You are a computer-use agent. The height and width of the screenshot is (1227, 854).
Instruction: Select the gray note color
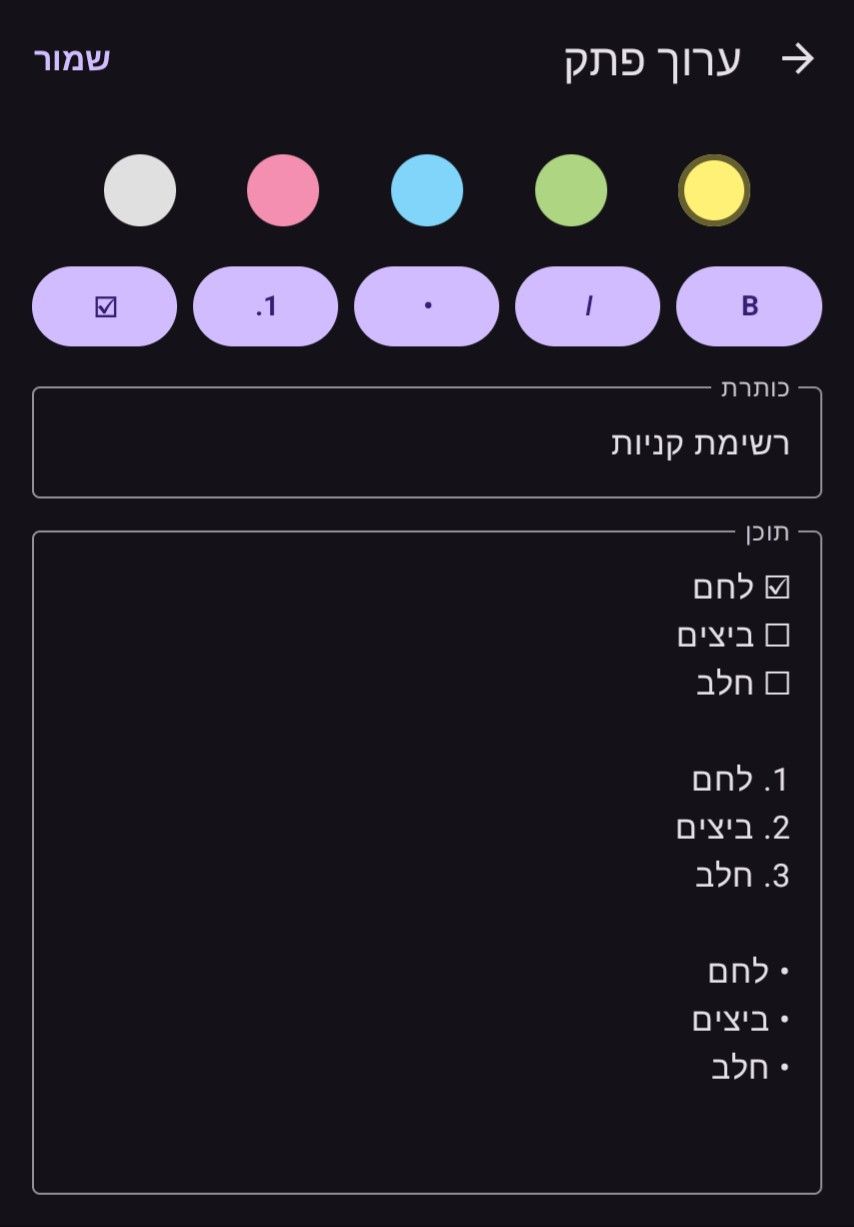coord(140,190)
